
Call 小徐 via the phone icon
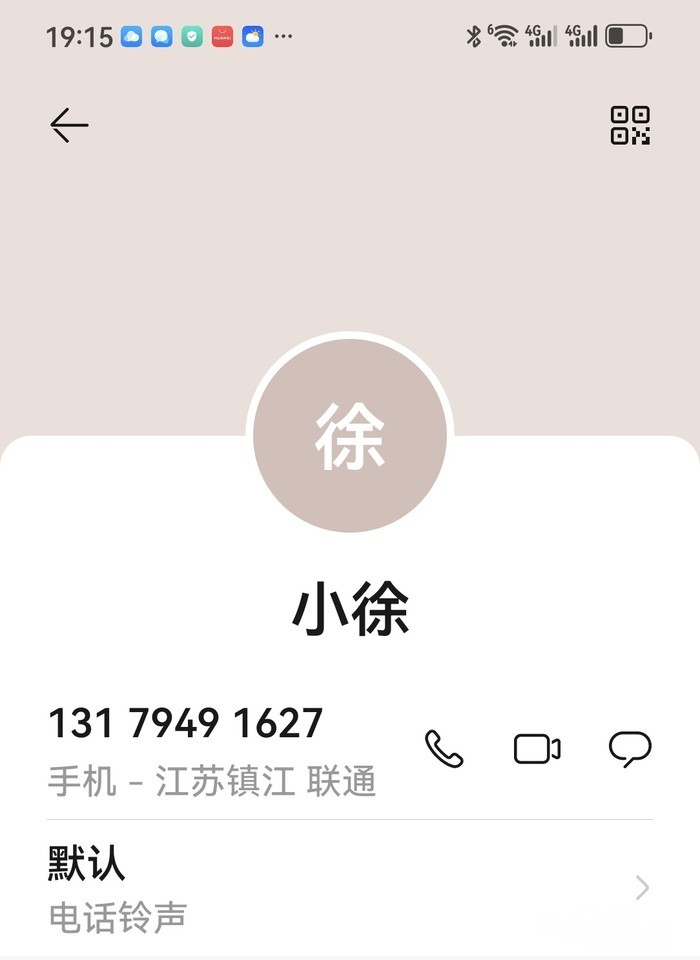coord(444,748)
